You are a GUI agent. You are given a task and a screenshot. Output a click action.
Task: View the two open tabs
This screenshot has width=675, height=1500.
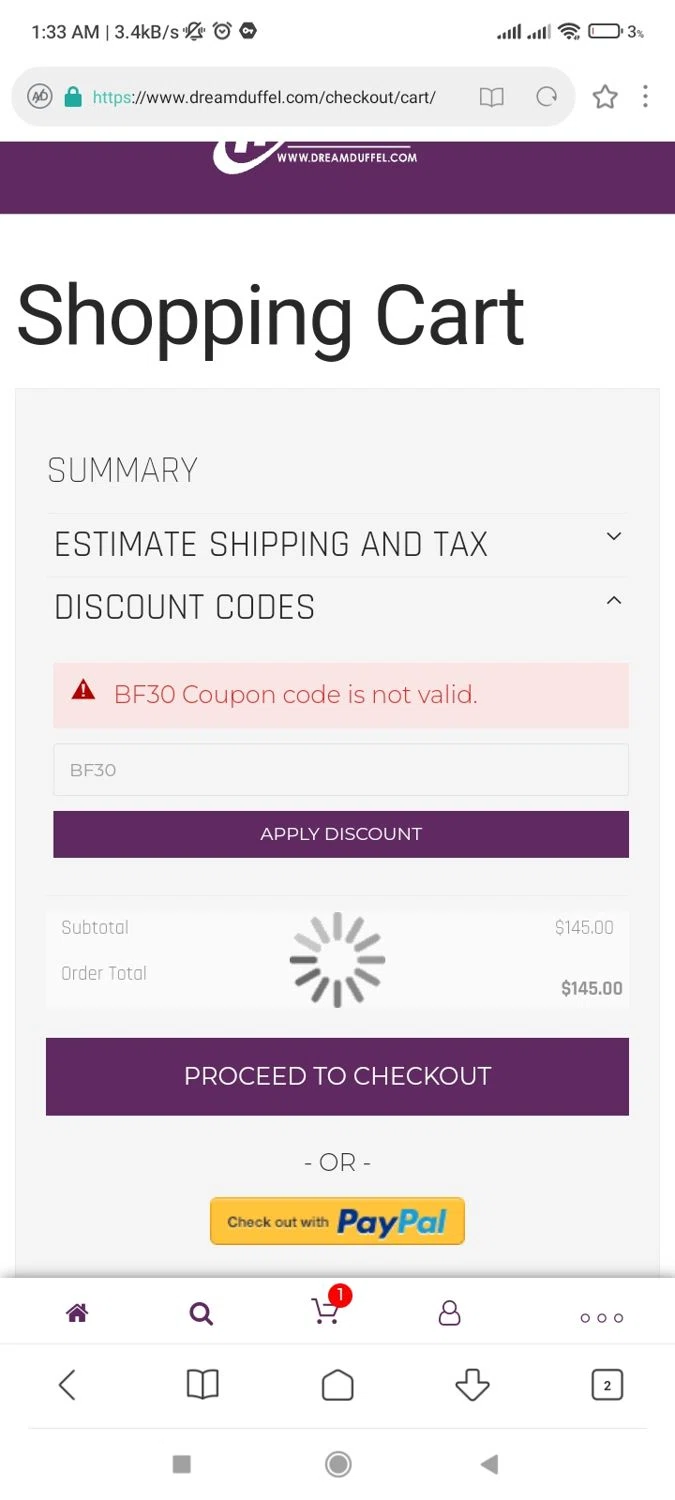606,1385
